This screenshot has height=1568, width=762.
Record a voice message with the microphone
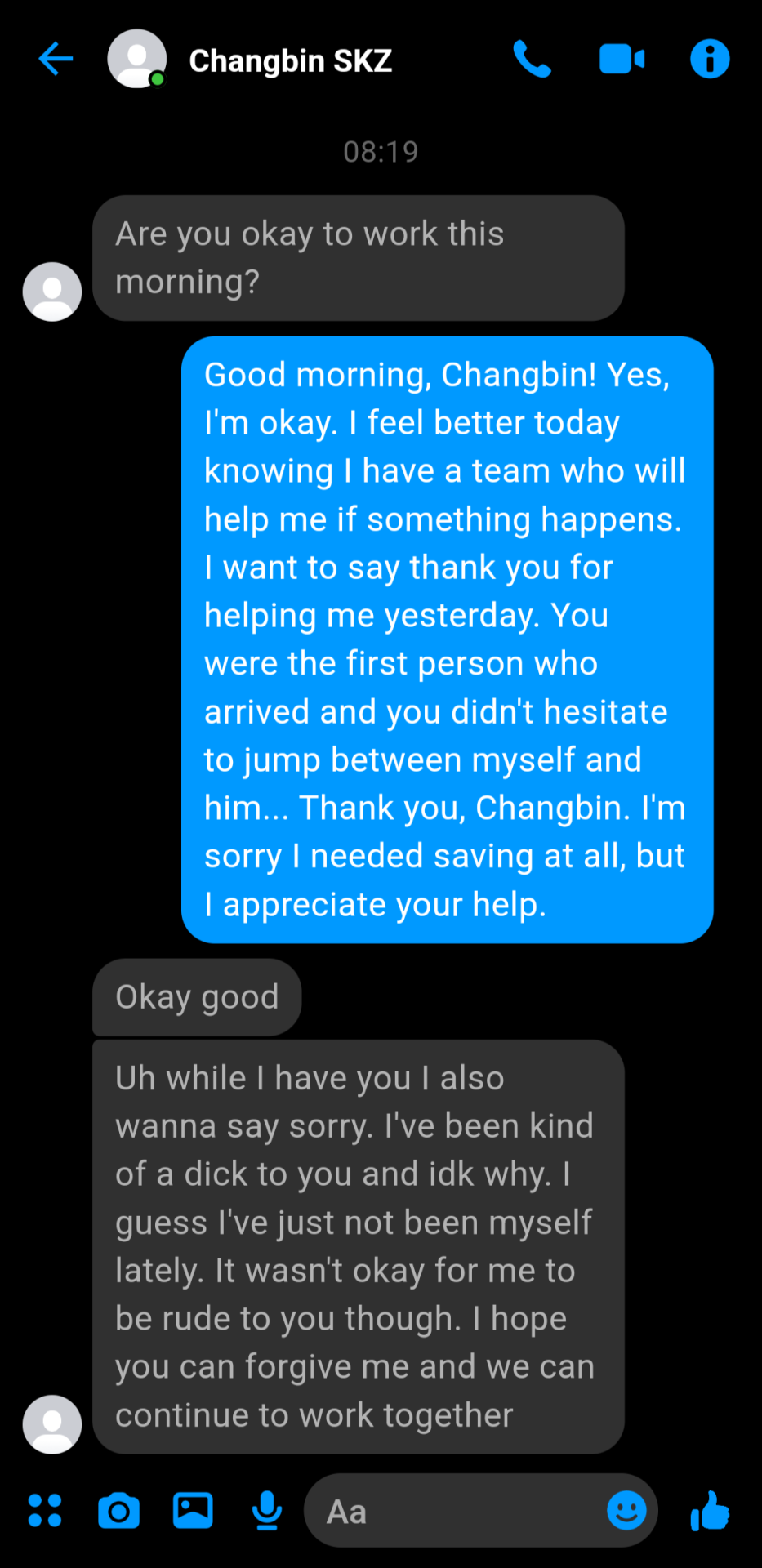coord(266,1510)
